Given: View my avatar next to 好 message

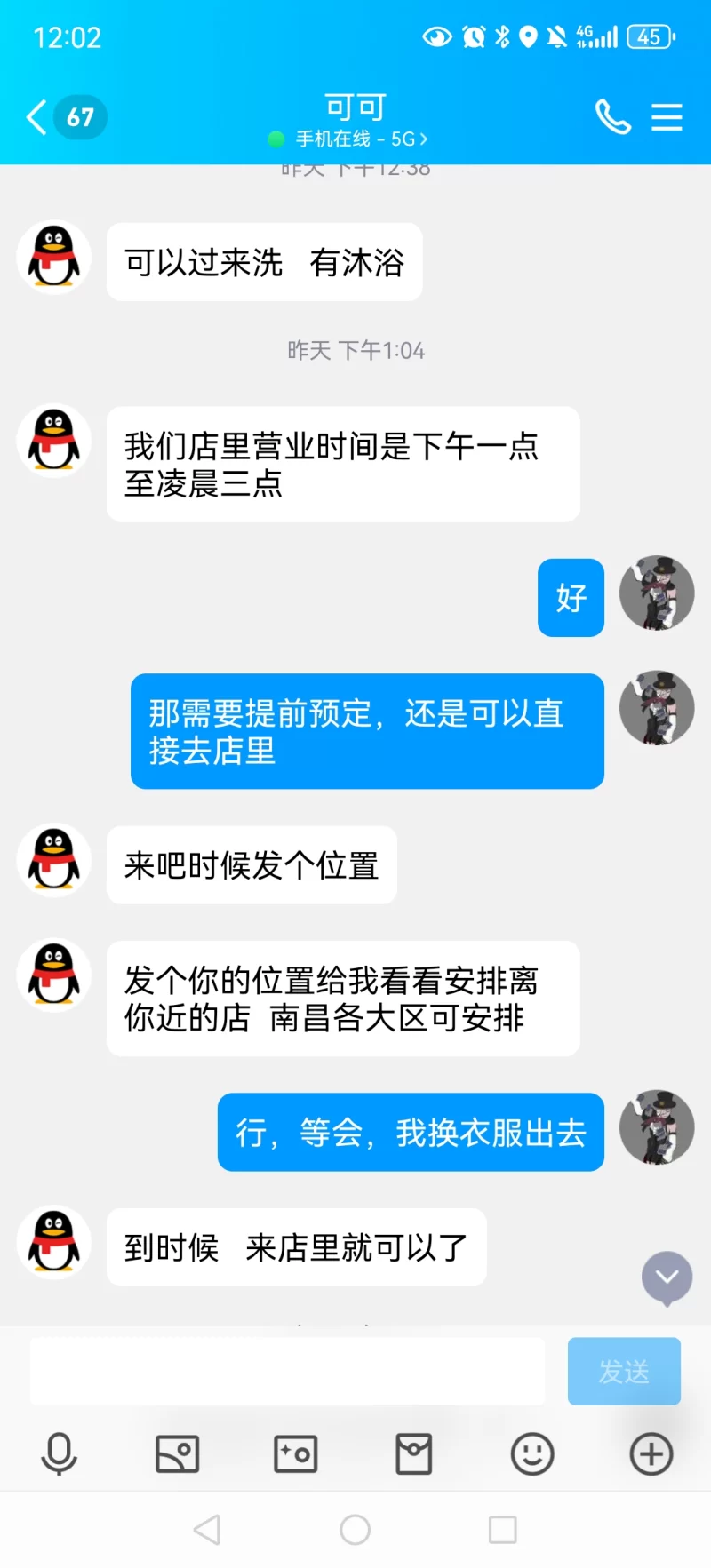Looking at the screenshot, I should coord(657,593).
